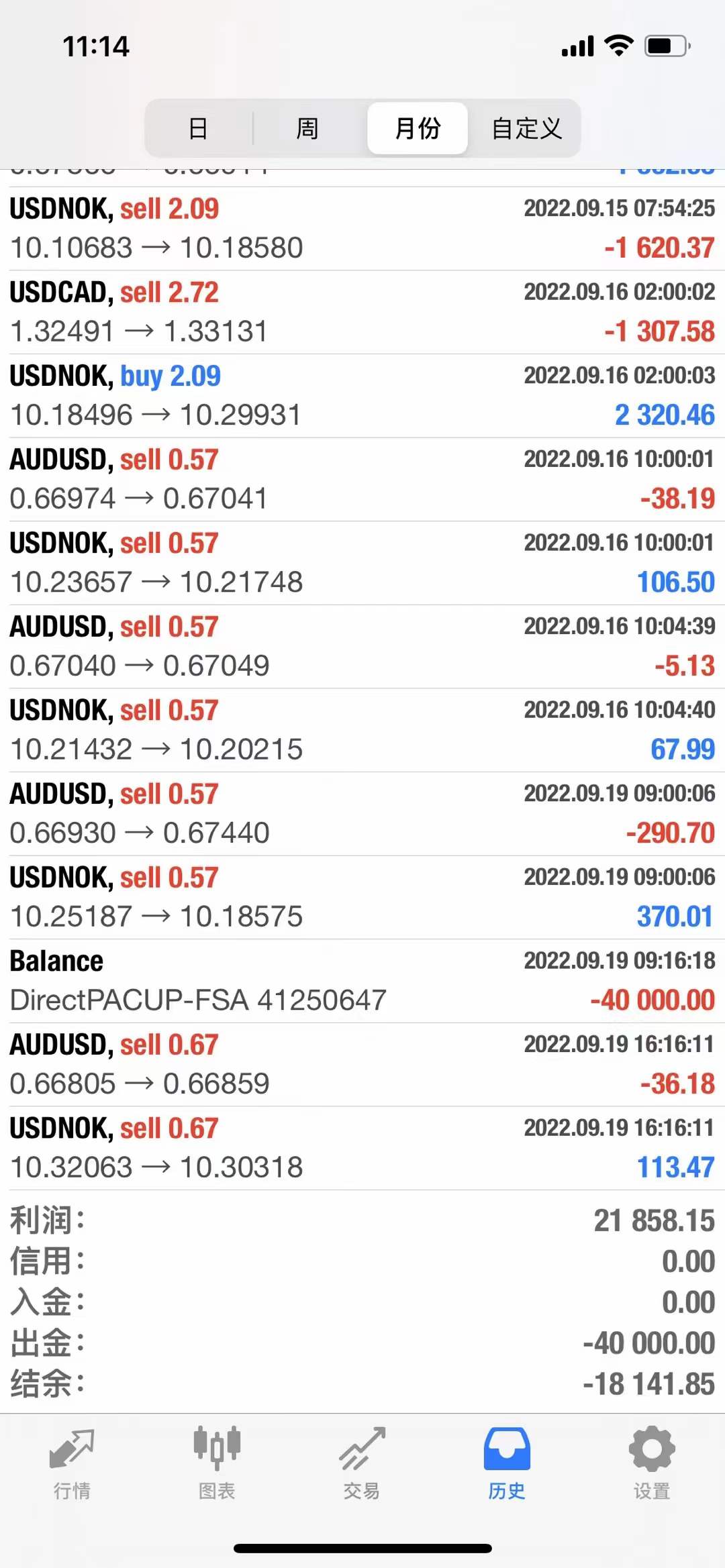Open the 行情 quotes tab
The width and height of the screenshot is (725, 1568).
(72, 1463)
